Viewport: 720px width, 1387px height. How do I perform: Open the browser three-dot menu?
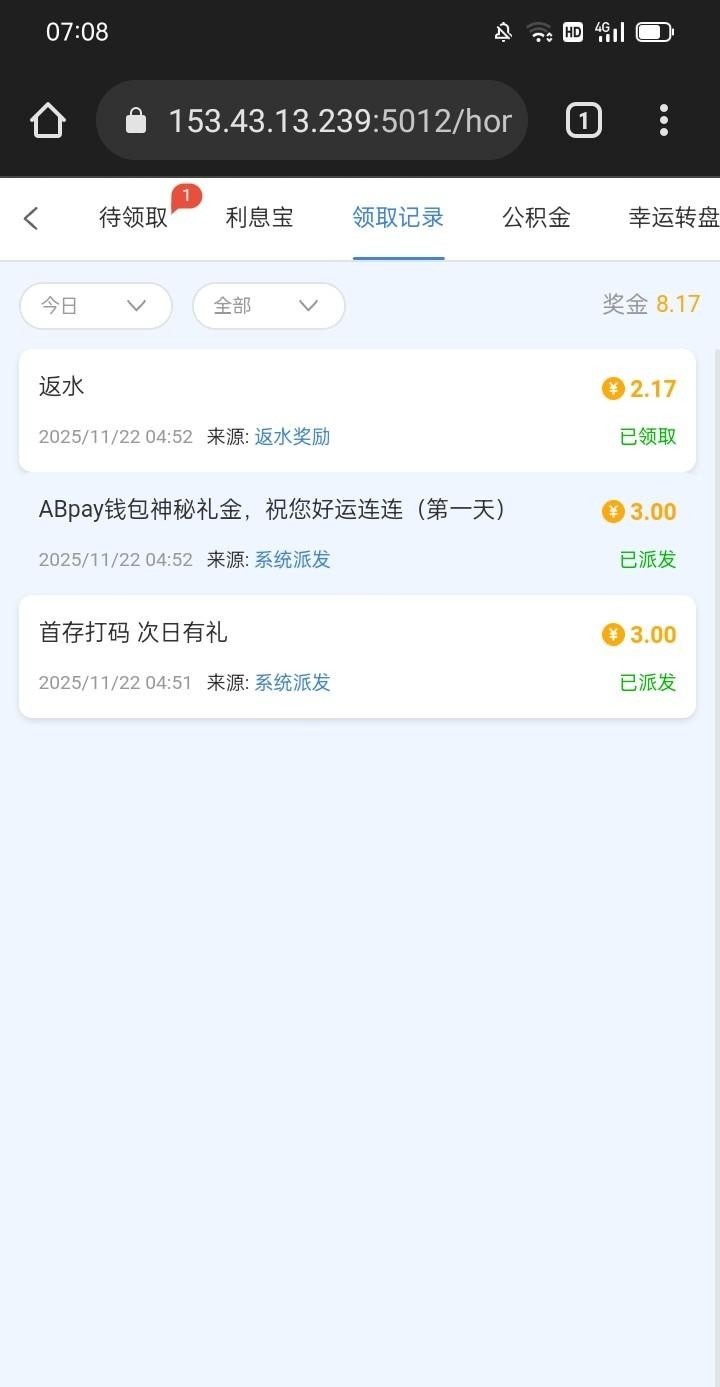pyautogui.click(x=663, y=119)
